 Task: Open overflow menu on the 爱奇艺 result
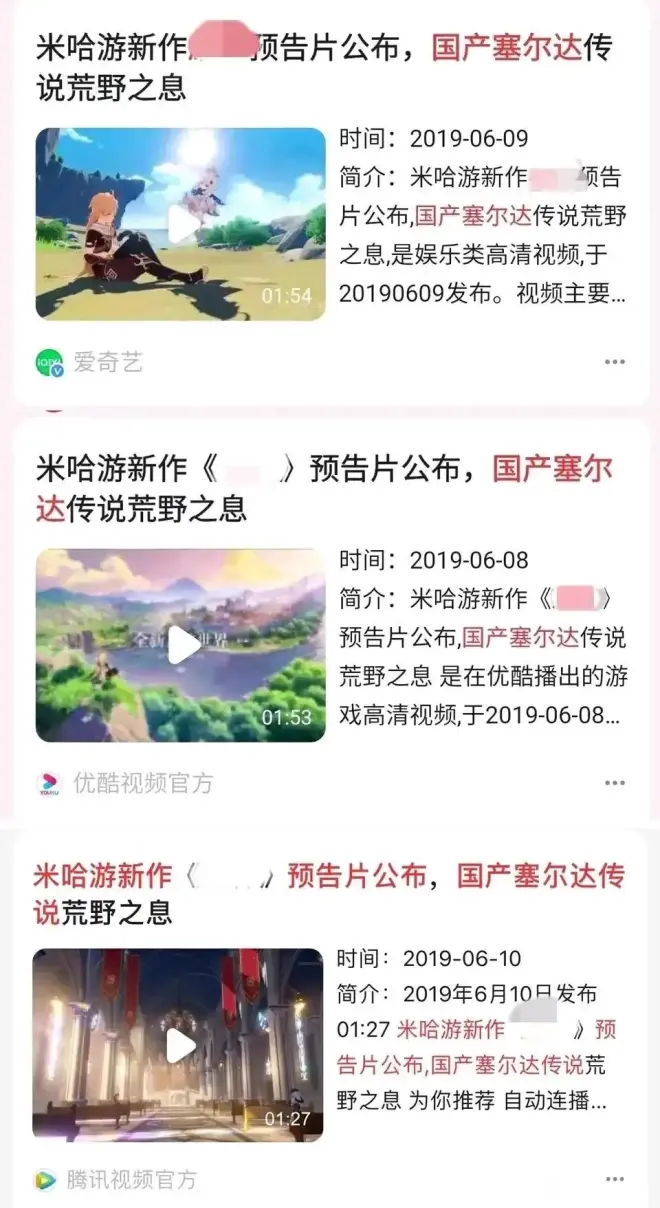pos(614,362)
